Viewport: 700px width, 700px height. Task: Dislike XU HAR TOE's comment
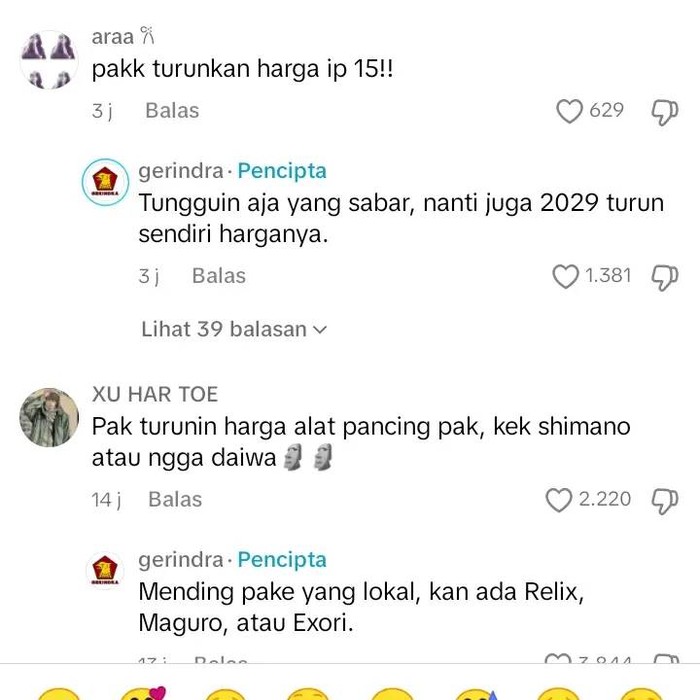[664, 500]
